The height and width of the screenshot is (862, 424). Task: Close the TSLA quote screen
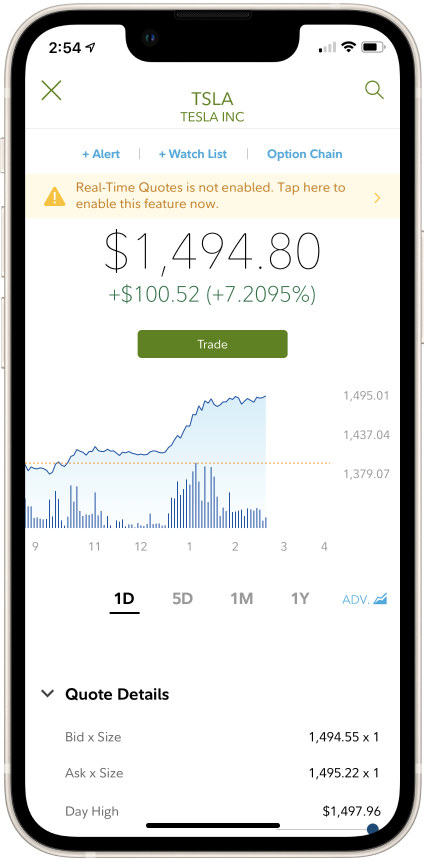[51, 90]
